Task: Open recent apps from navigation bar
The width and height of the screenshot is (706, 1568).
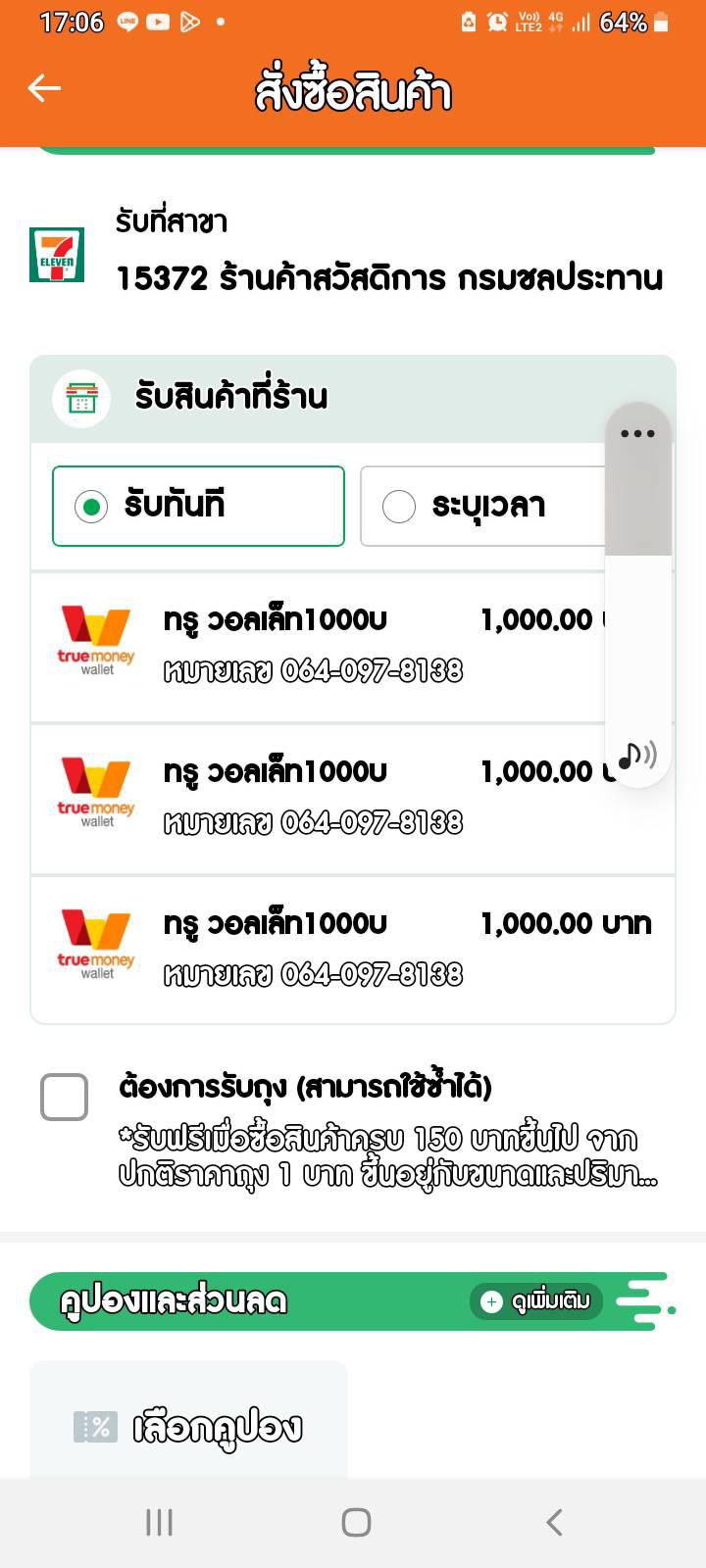Action: (159, 1522)
